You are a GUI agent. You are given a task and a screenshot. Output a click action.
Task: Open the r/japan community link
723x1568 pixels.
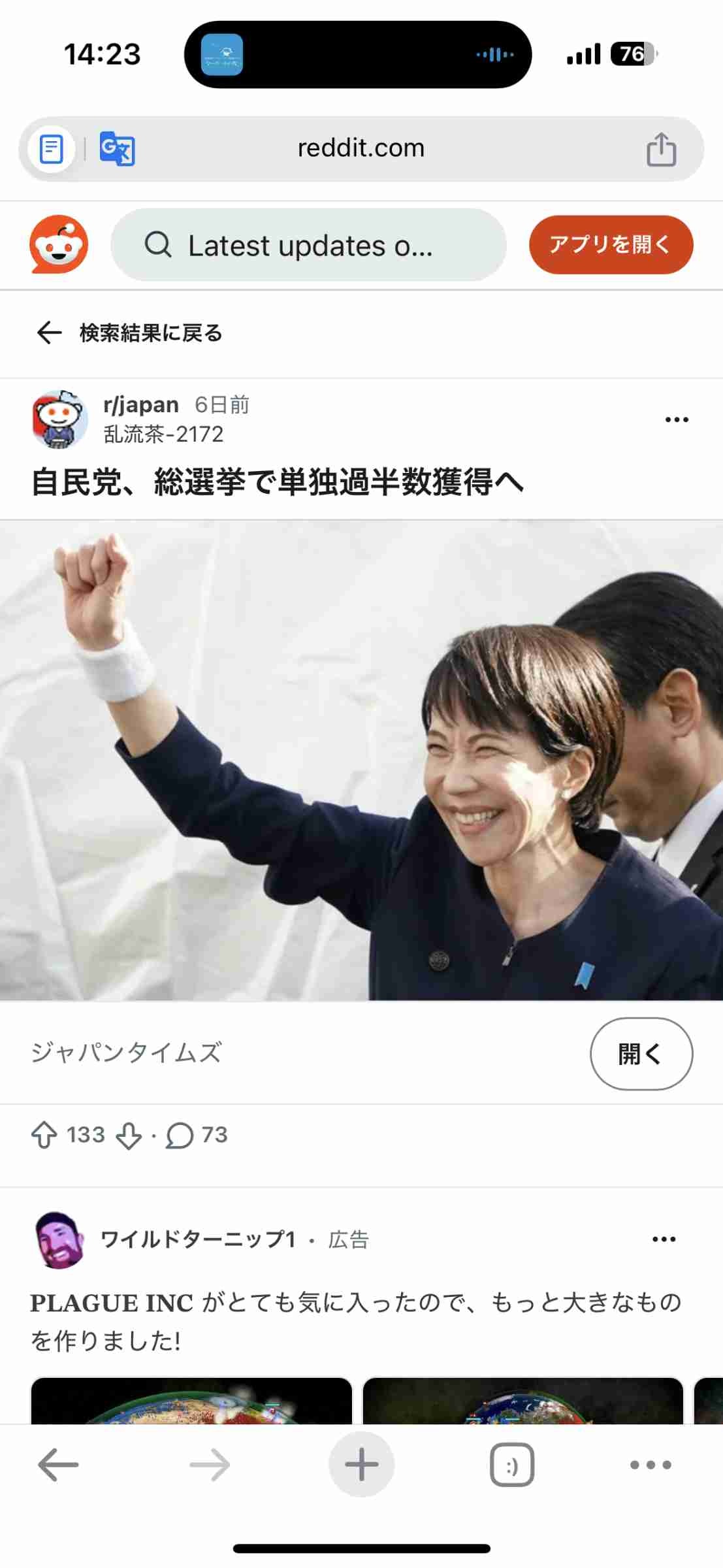coord(140,405)
